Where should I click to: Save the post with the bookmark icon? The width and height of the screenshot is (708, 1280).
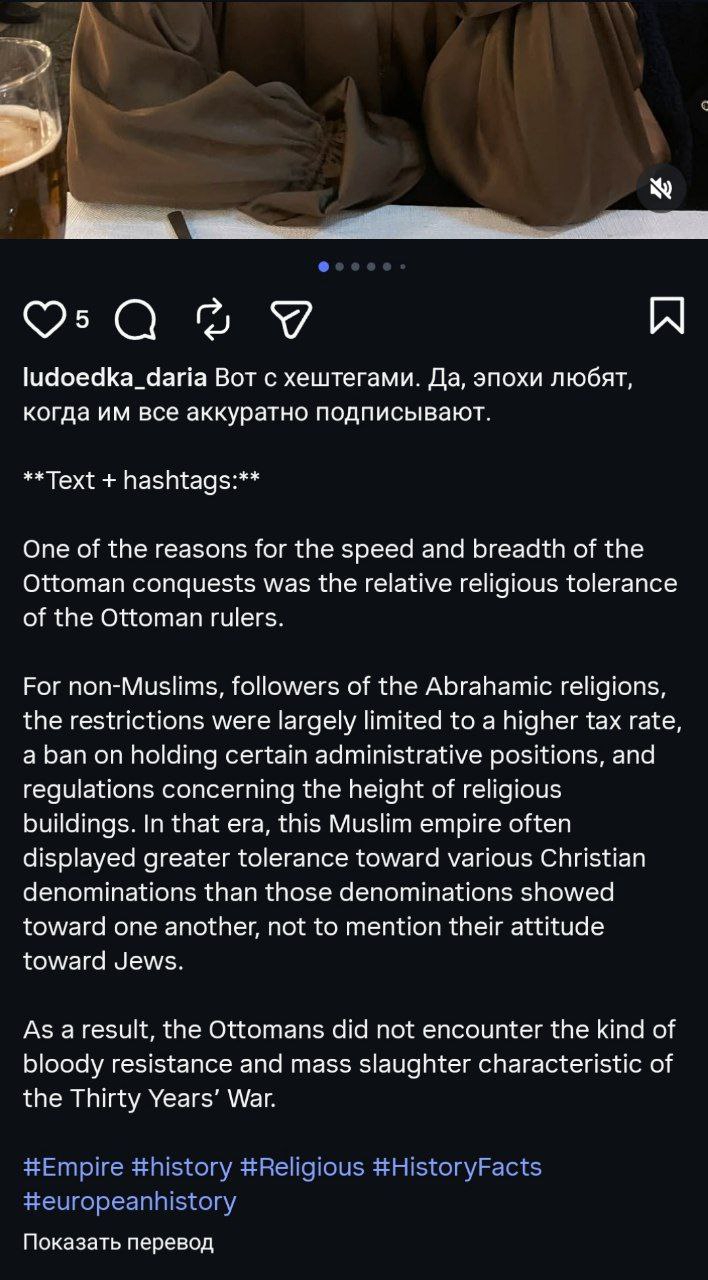[666, 316]
